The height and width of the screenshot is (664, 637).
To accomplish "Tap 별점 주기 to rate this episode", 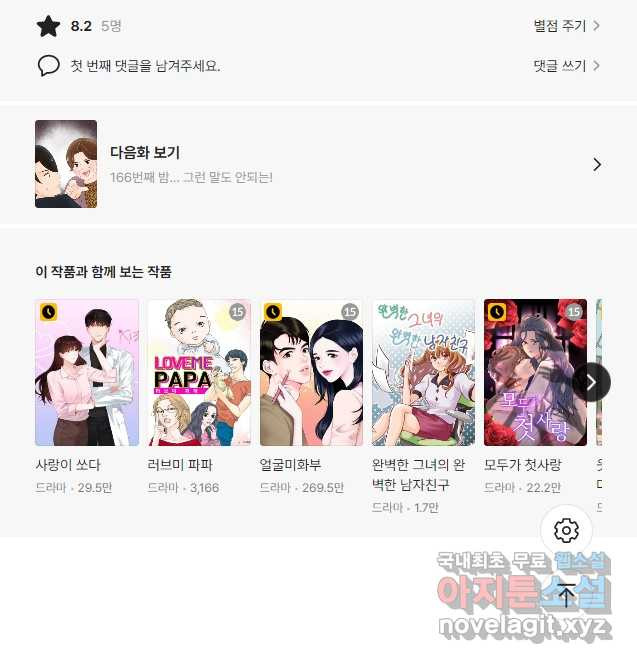I will coord(566,26).
